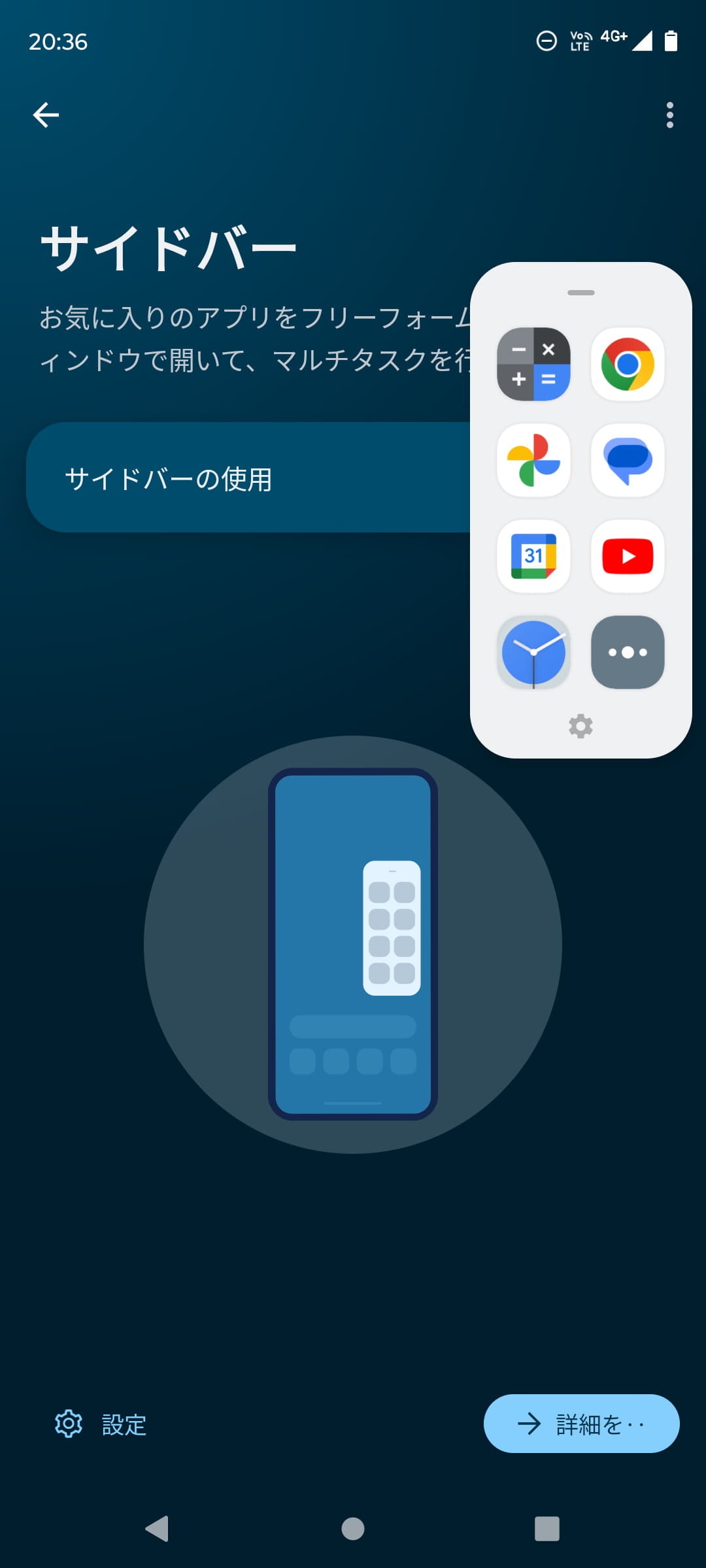Launch Google Calendar from the sidebar
Screen dimensions: 706x1568
(x=533, y=557)
